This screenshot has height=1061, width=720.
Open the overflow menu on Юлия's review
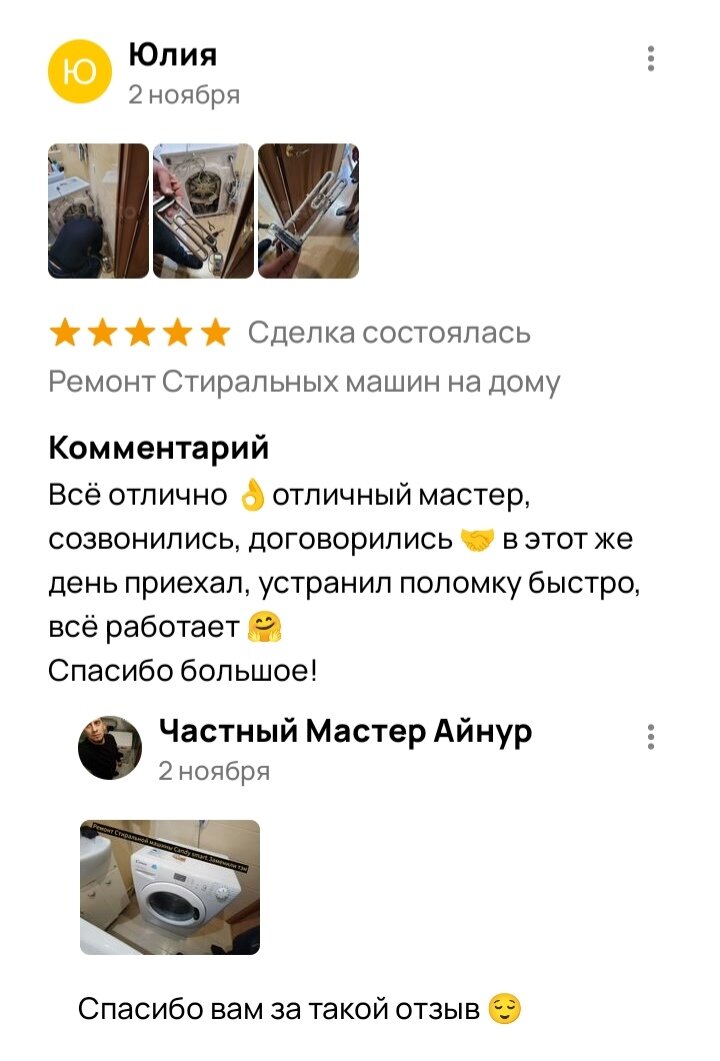tap(651, 59)
